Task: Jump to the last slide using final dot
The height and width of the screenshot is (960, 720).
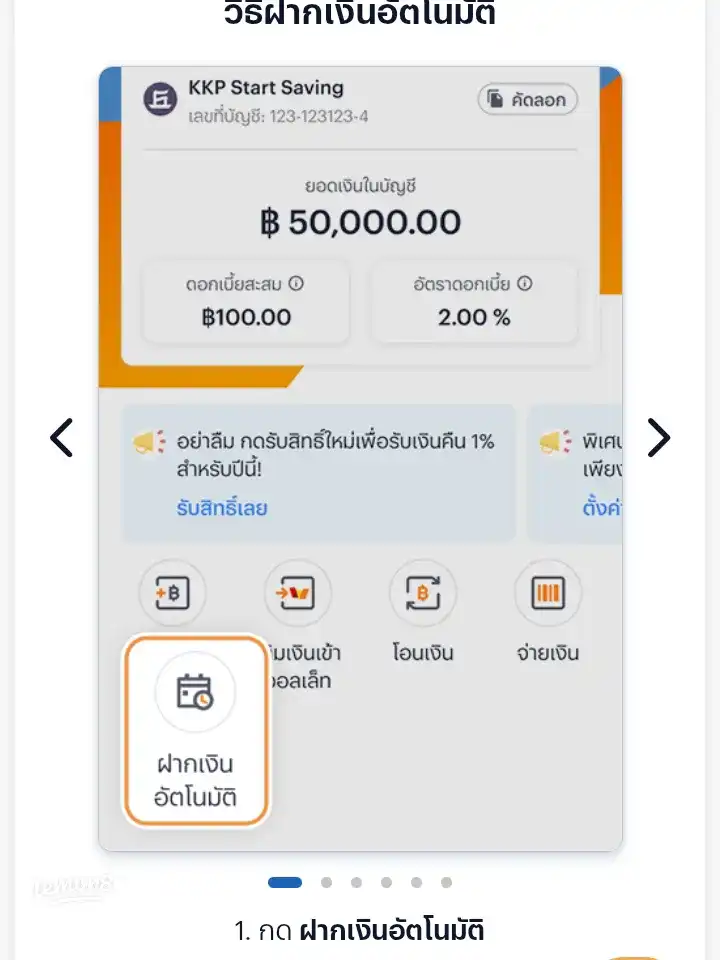Action: coord(446,882)
